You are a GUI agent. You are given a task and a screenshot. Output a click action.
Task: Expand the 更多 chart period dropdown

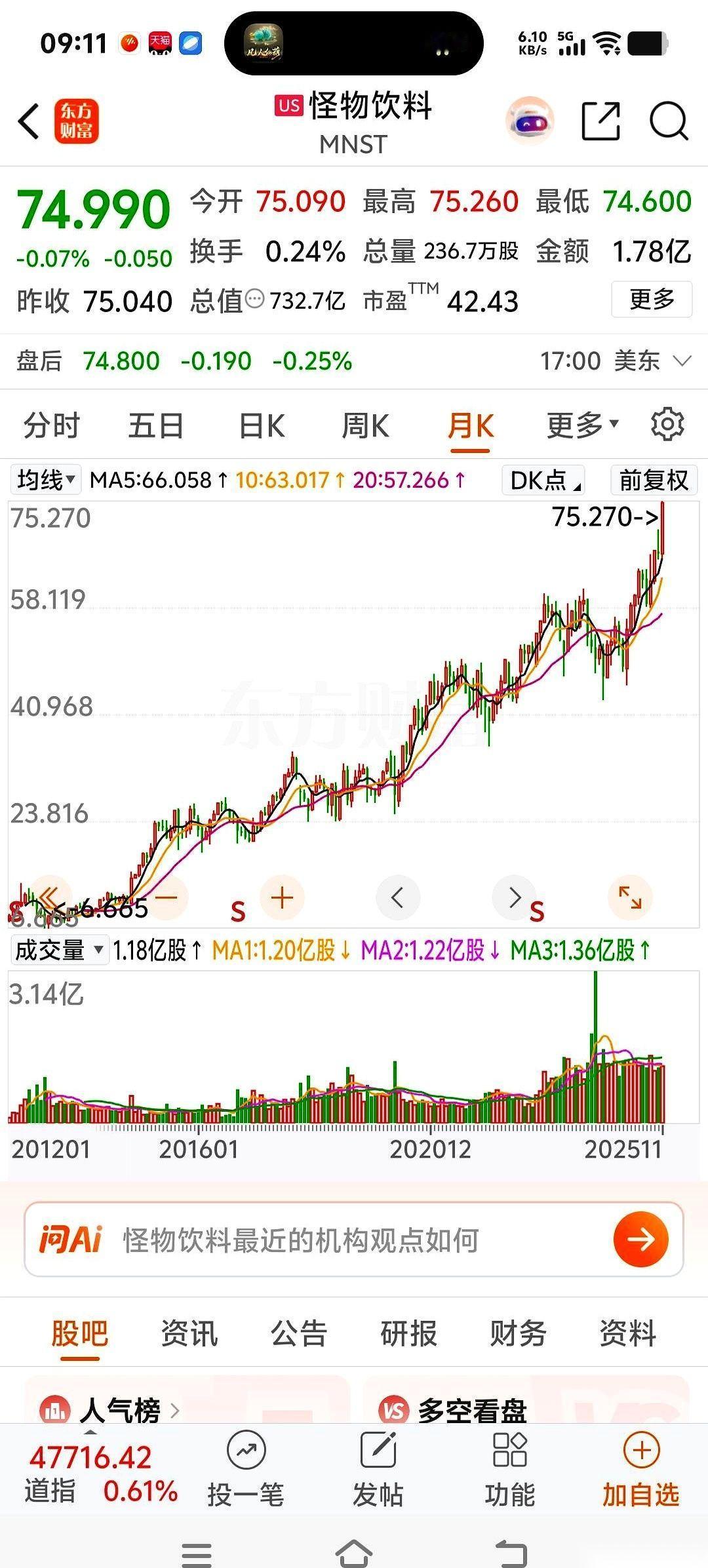click(x=580, y=425)
